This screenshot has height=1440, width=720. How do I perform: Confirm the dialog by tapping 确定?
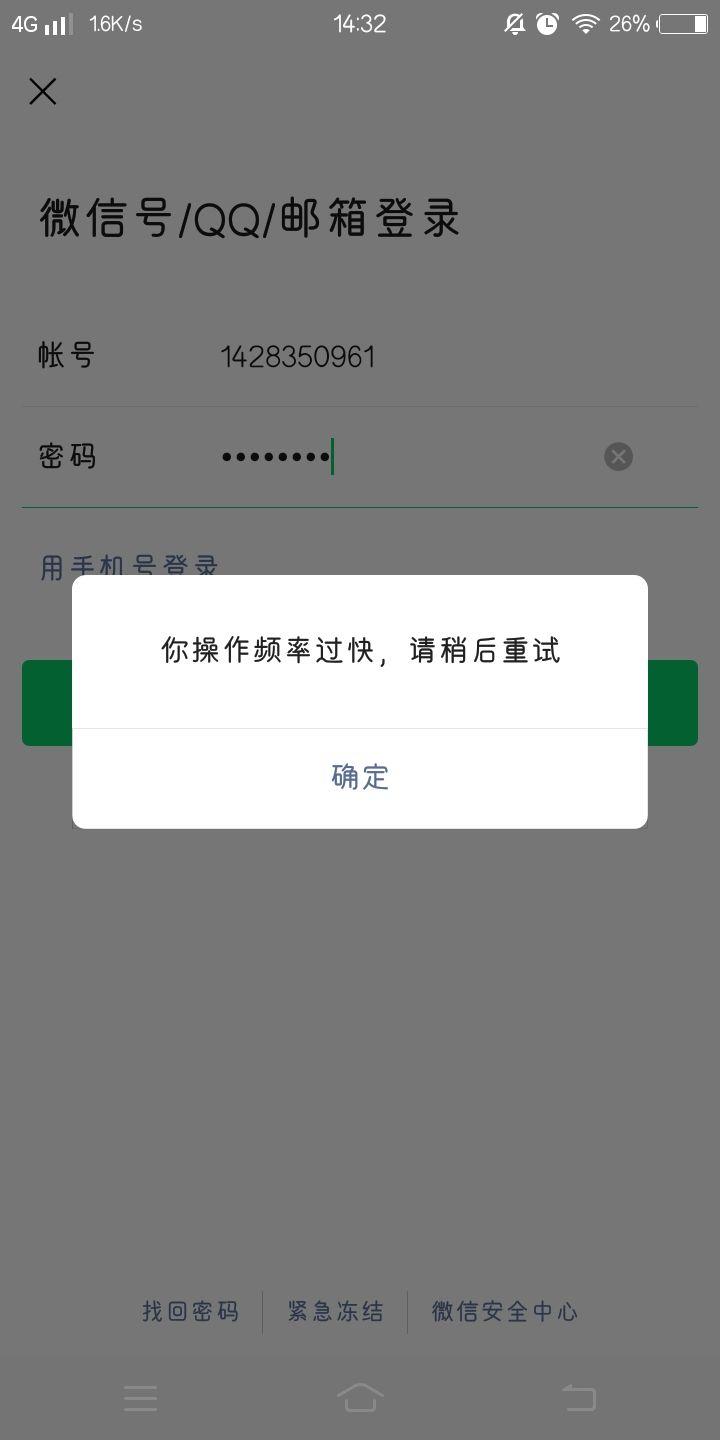point(359,777)
